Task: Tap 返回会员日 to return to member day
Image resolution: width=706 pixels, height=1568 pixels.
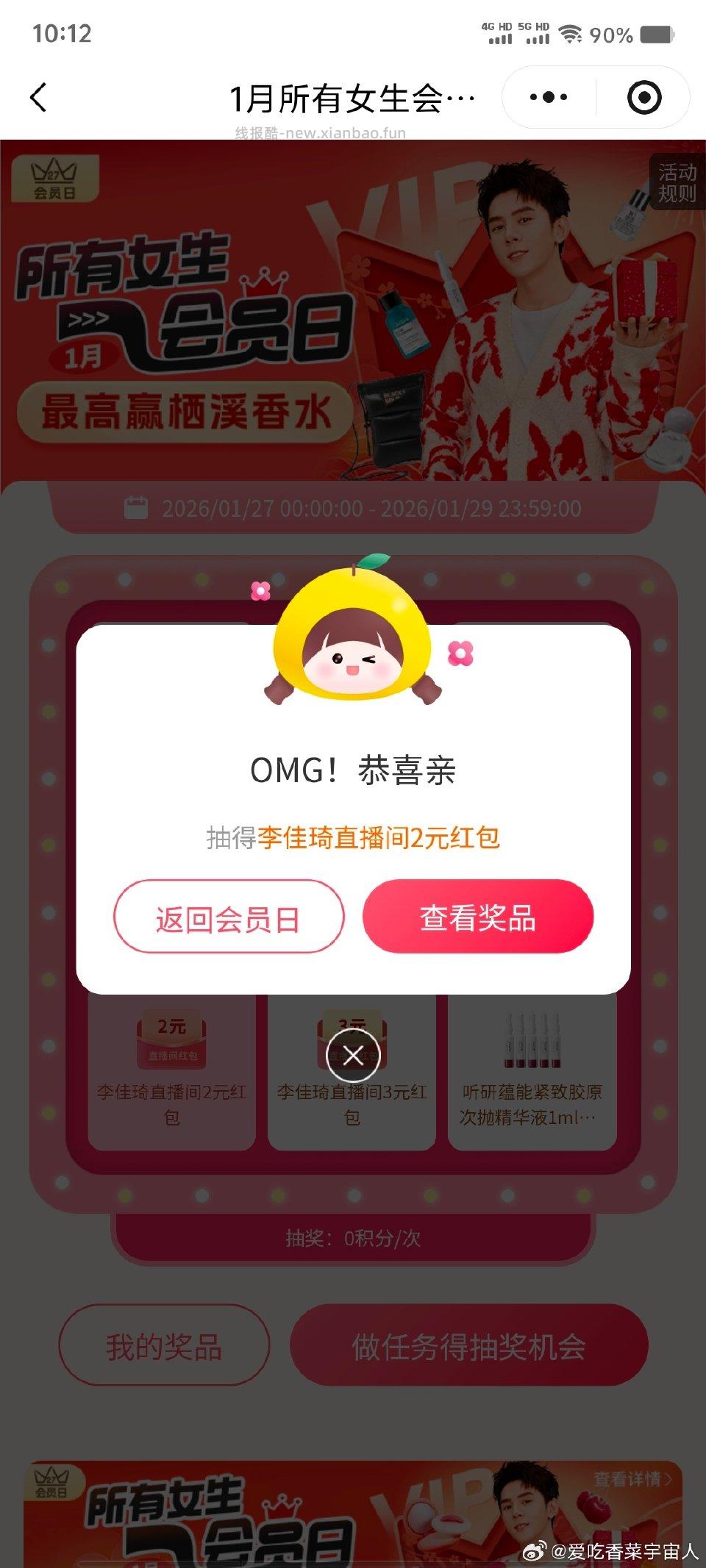Action: [228, 916]
